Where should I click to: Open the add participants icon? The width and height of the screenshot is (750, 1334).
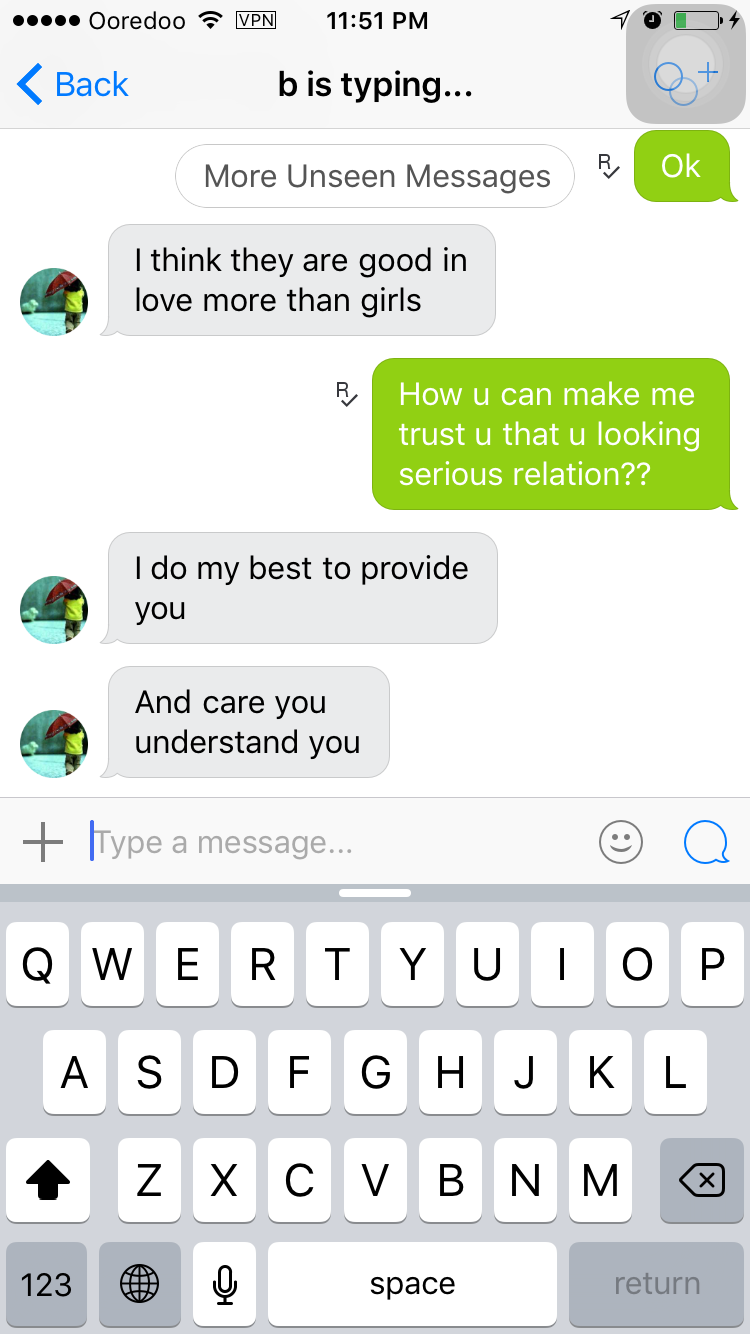pos(686,76)
